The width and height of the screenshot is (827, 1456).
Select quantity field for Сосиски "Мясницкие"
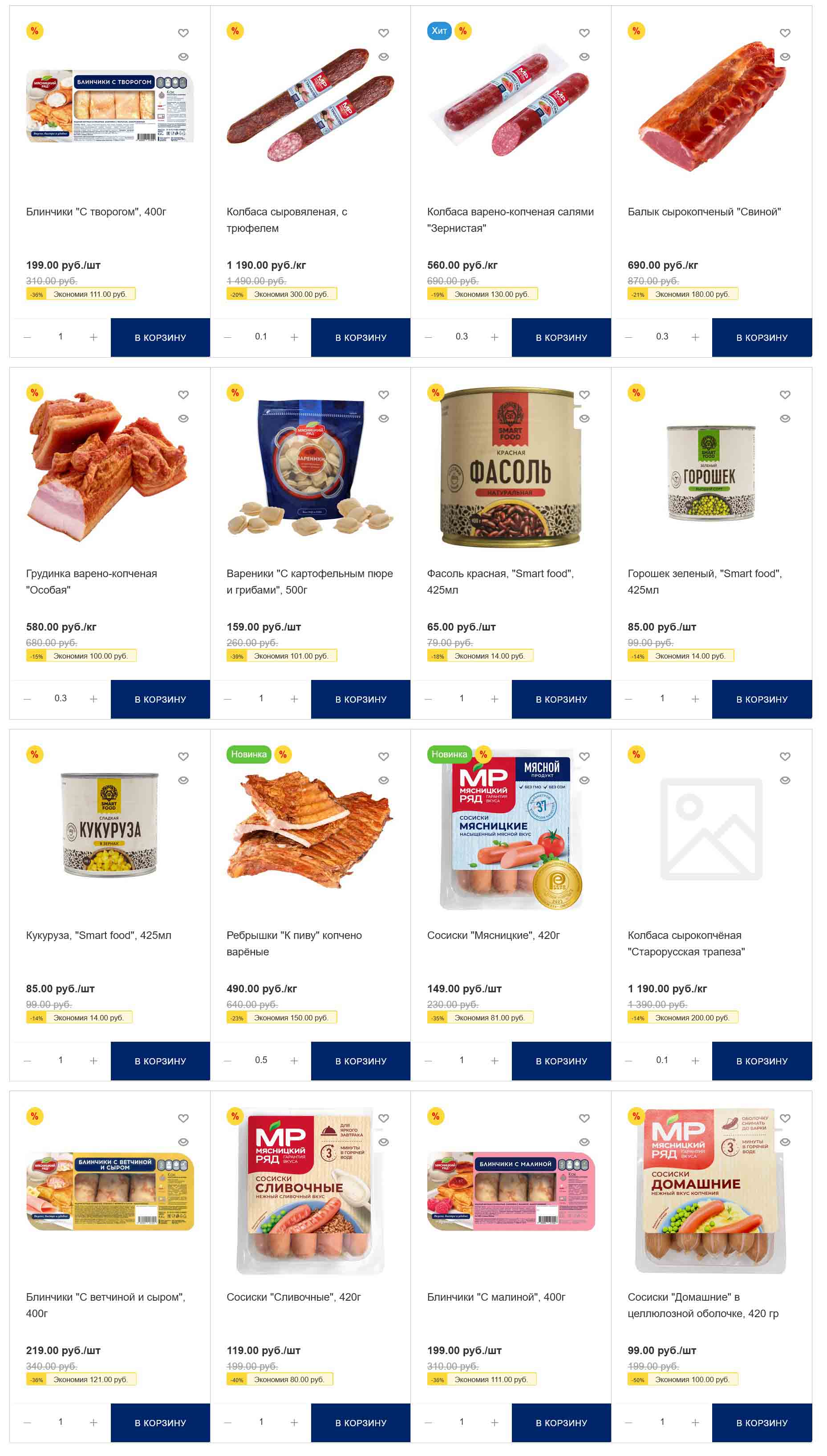point(461,1060)
